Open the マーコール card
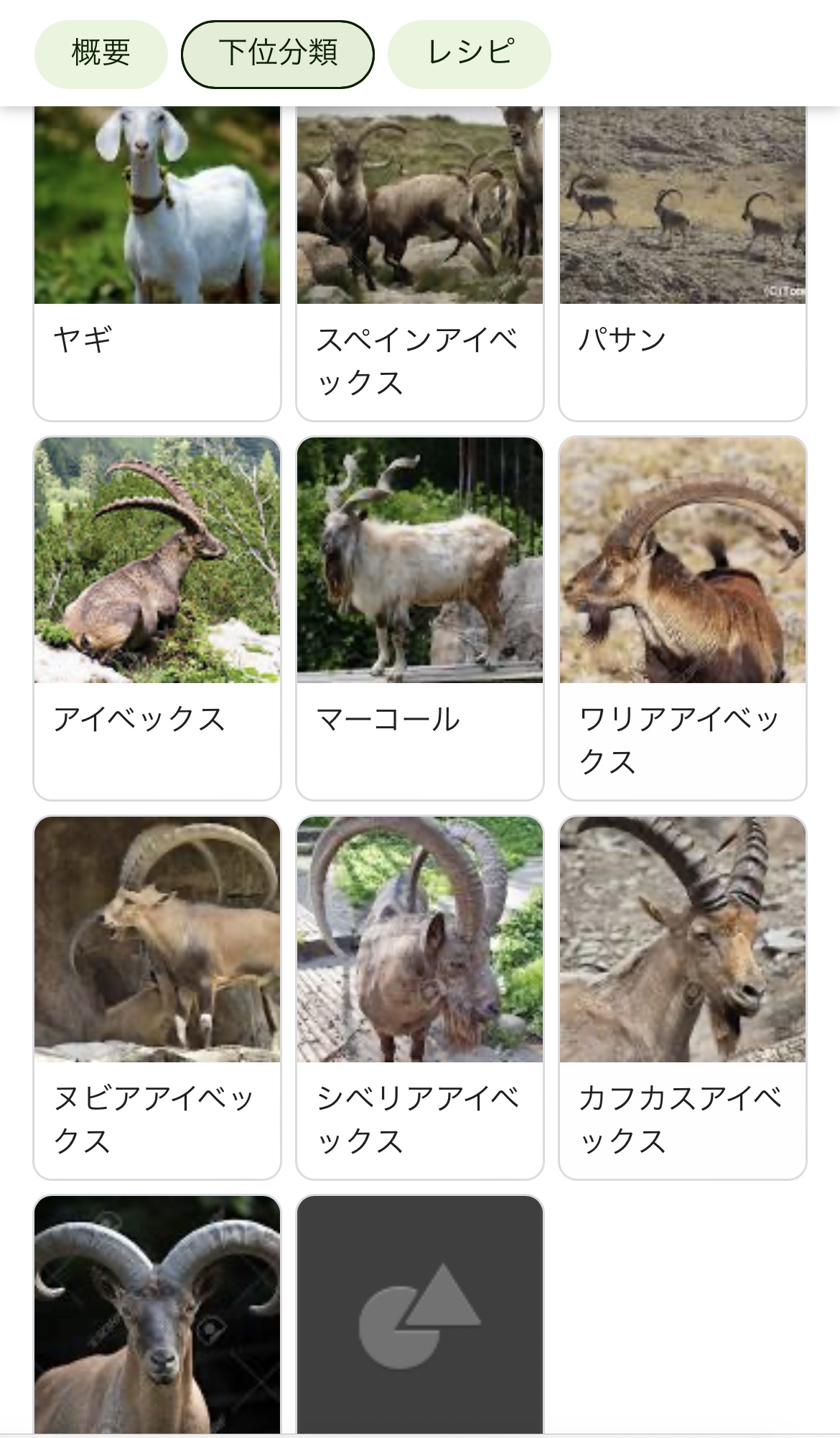The height and width of the screenshot is (1438, 840). [420, 618]
